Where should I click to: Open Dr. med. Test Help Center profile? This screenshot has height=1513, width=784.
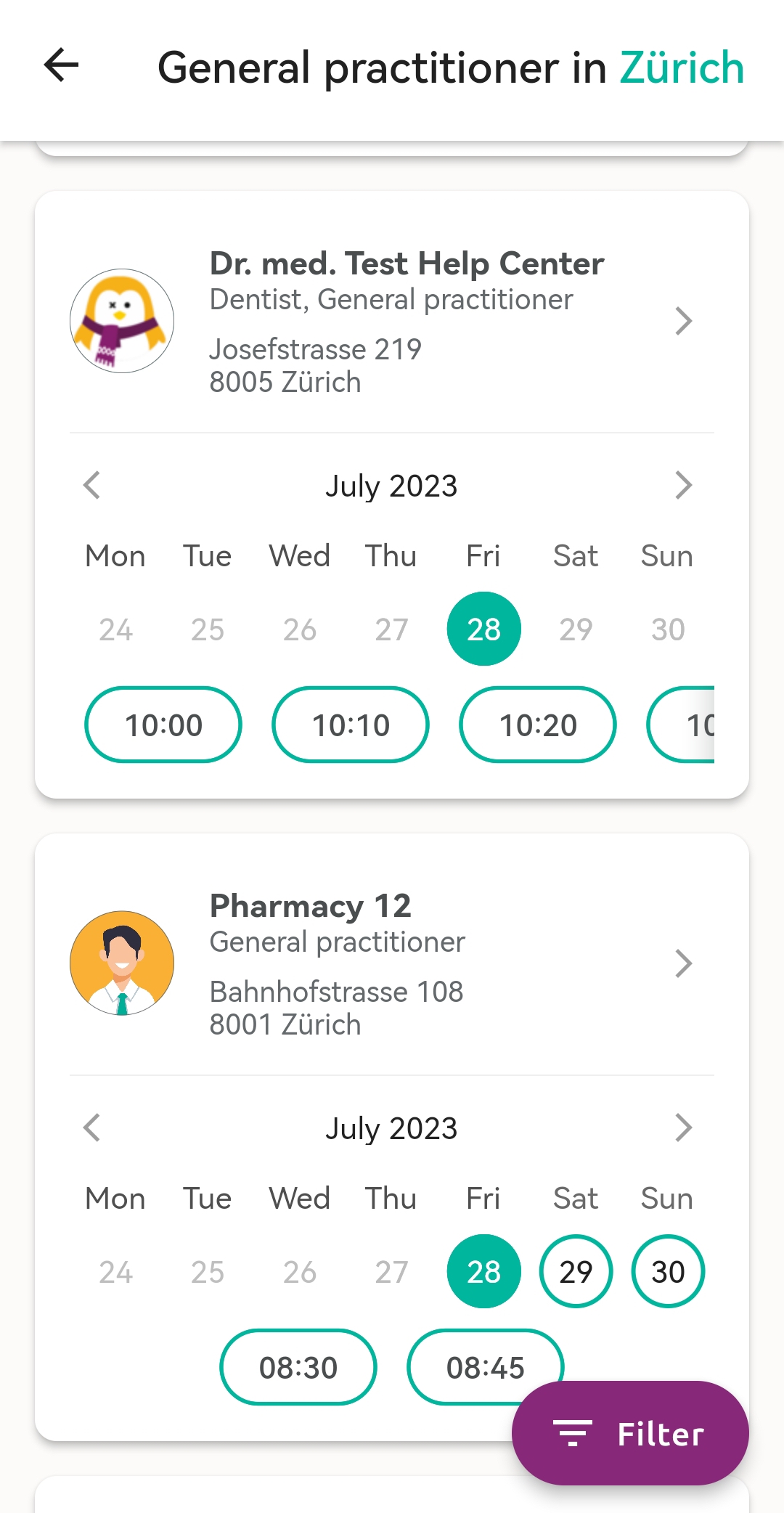tap(392, 321)
